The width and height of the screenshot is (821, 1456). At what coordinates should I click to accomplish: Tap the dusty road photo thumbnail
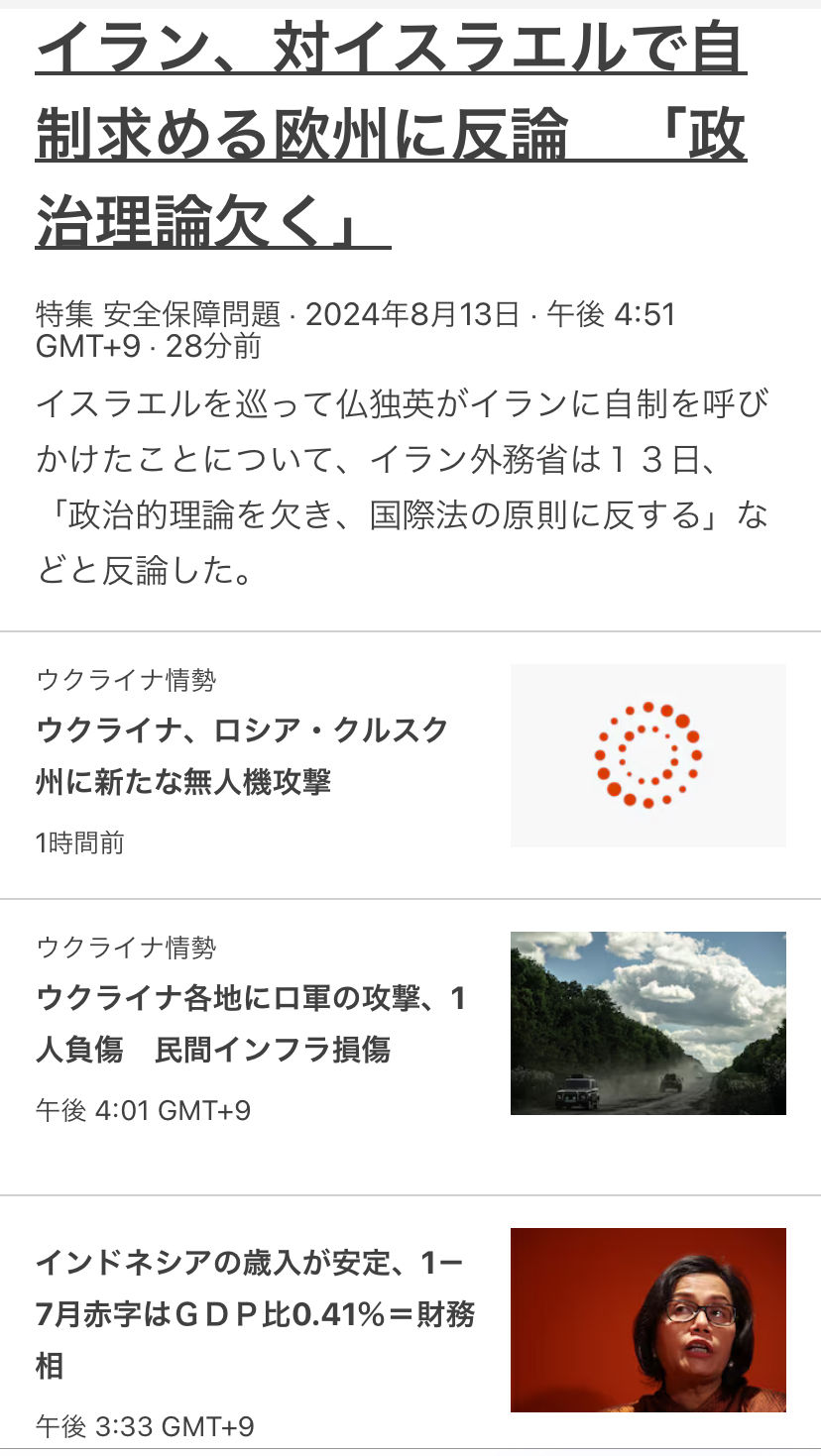point(647,1023)
